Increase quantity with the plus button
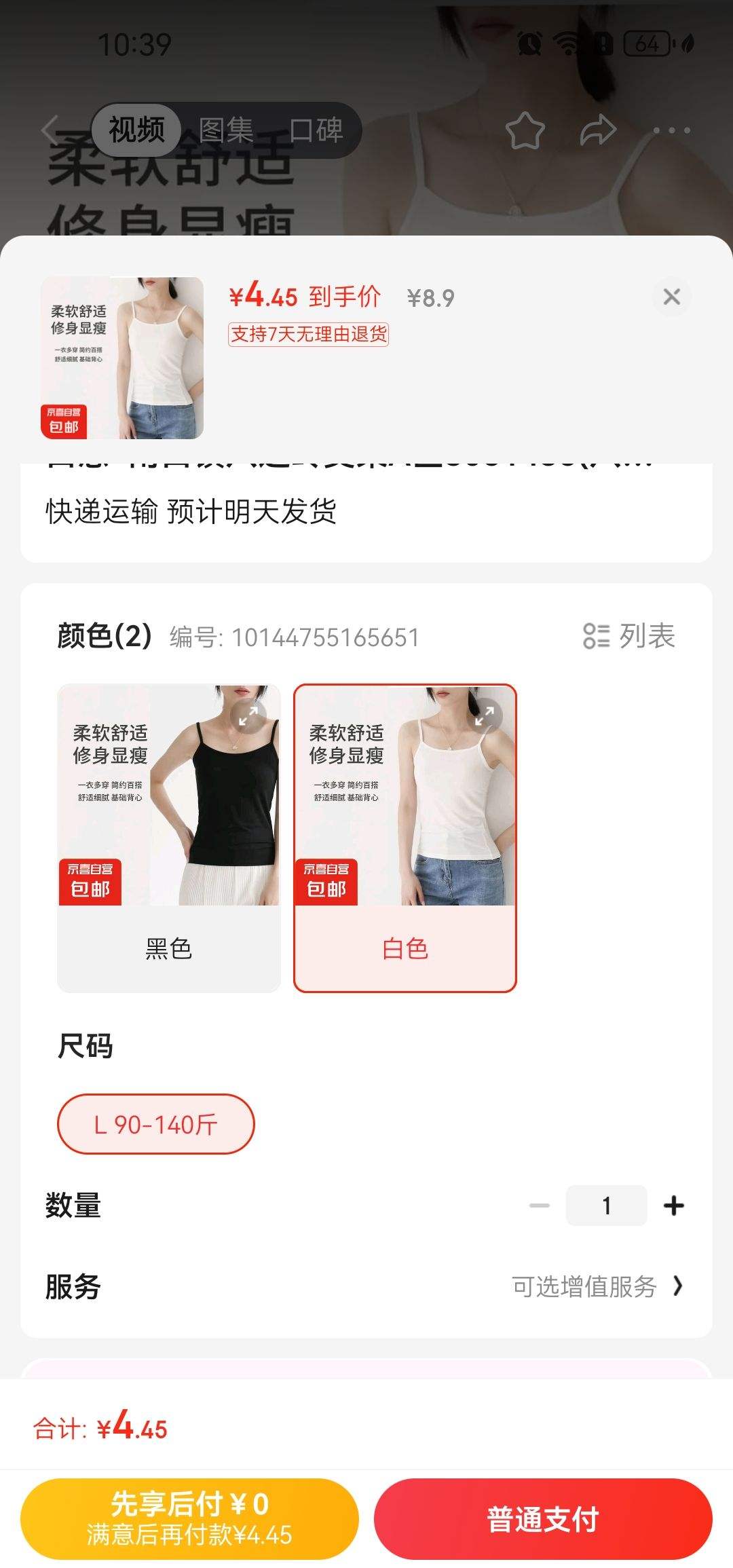This screenshot has height=1568, width=733. (x=673, y=1206)
